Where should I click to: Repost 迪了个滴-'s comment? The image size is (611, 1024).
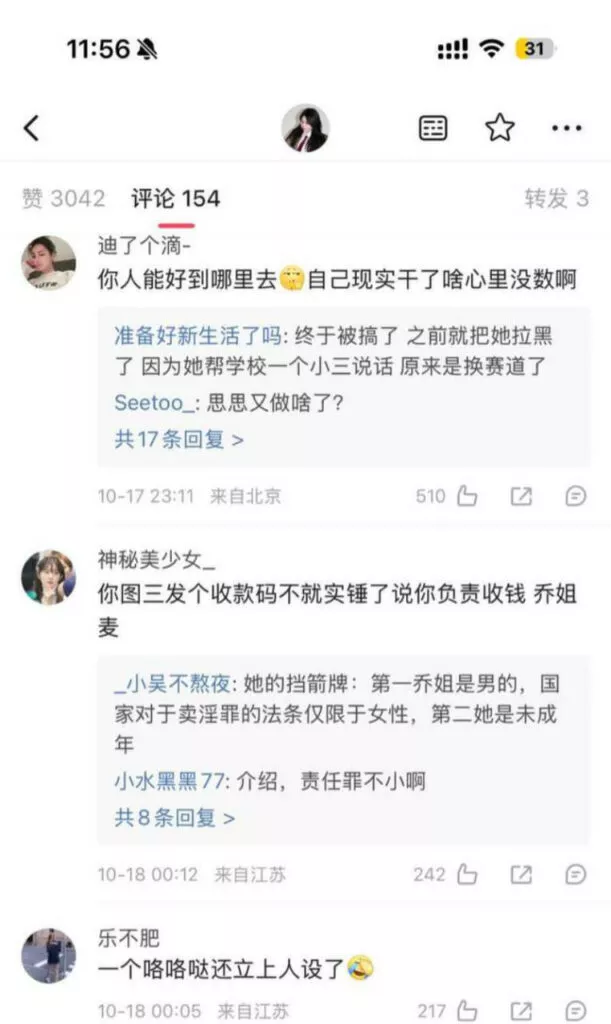pyautogui.click(x=521, y=496)
